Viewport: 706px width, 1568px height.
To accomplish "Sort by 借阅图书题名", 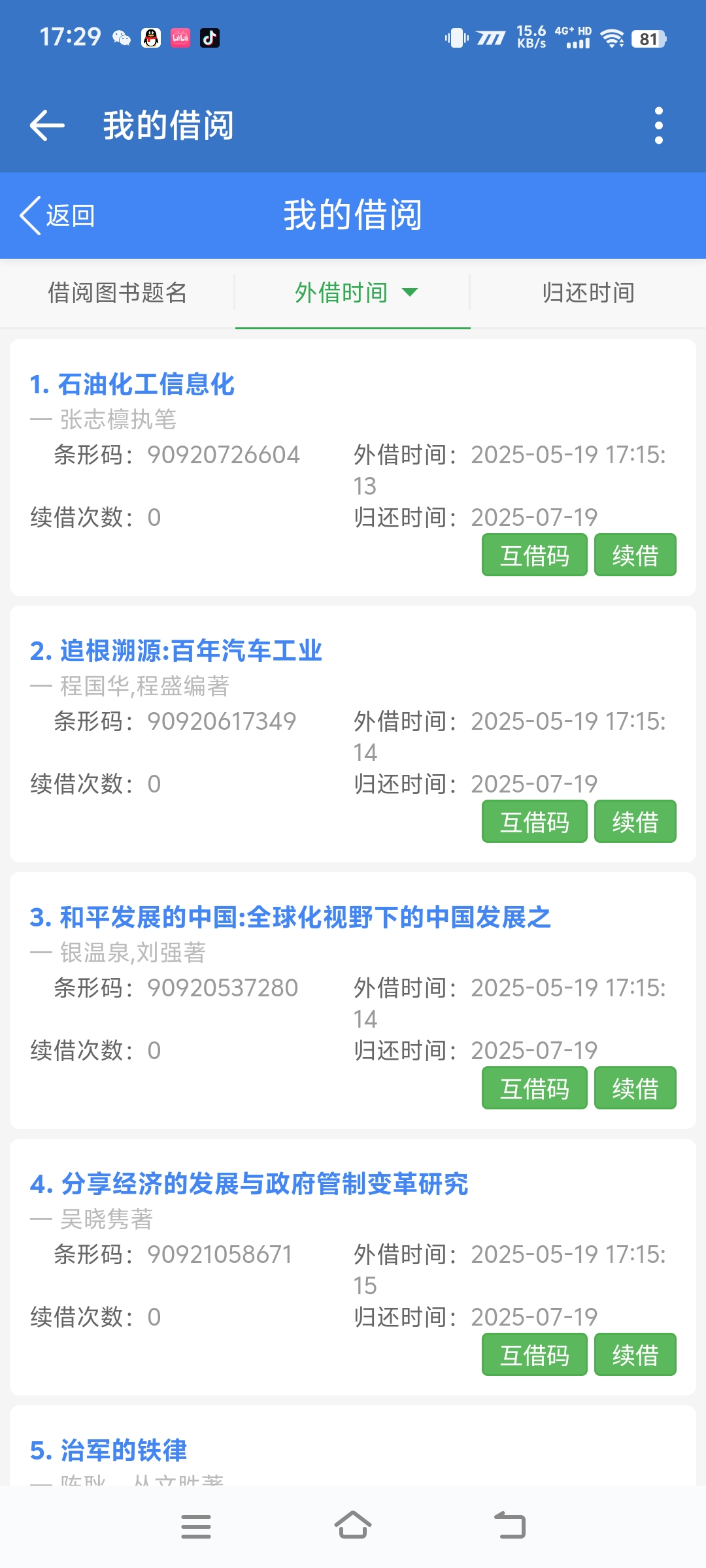I will pos(118,293).
